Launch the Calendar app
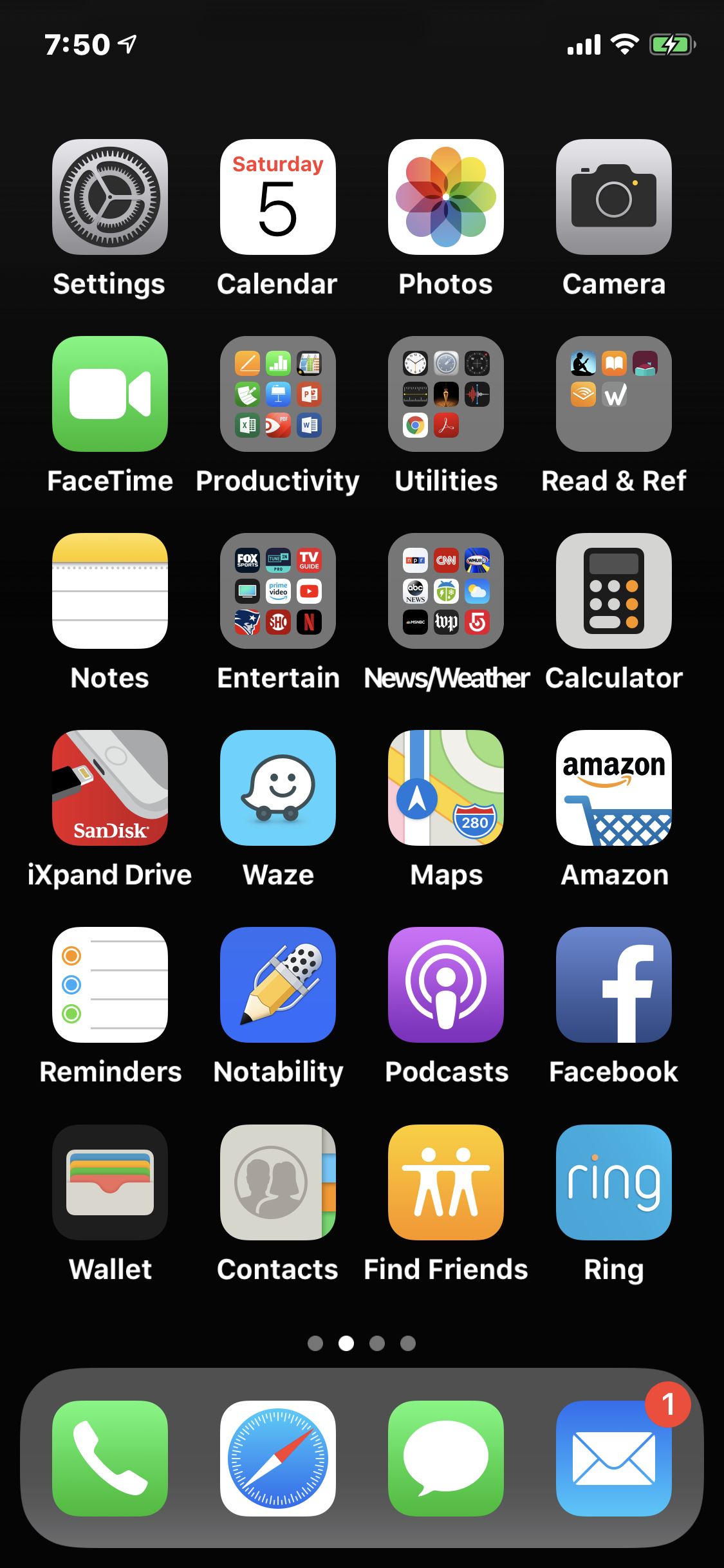This screenshot has height=1568, width=724. (278, 197)
